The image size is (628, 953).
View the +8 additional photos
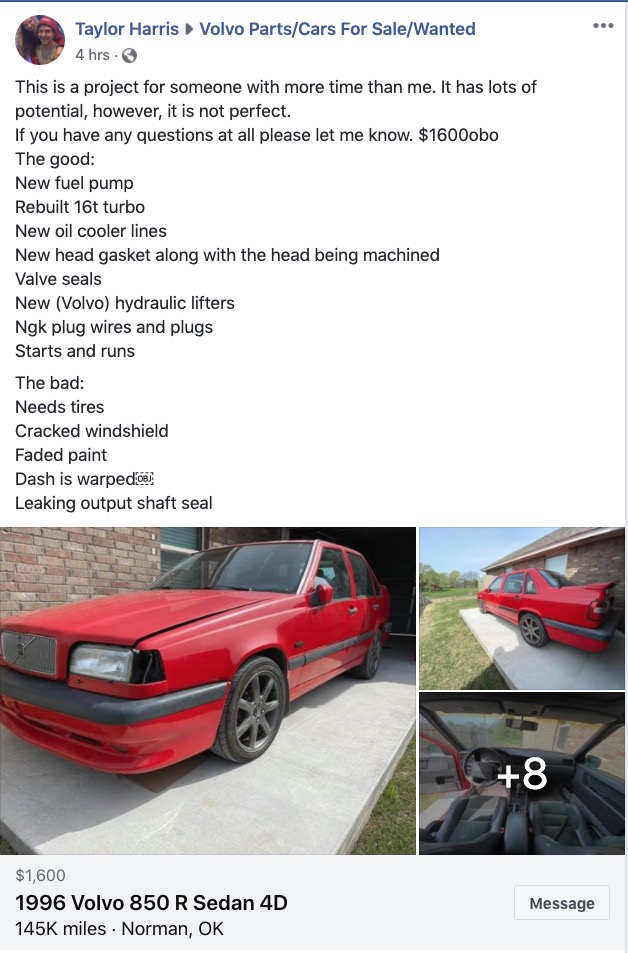[521, 774]
